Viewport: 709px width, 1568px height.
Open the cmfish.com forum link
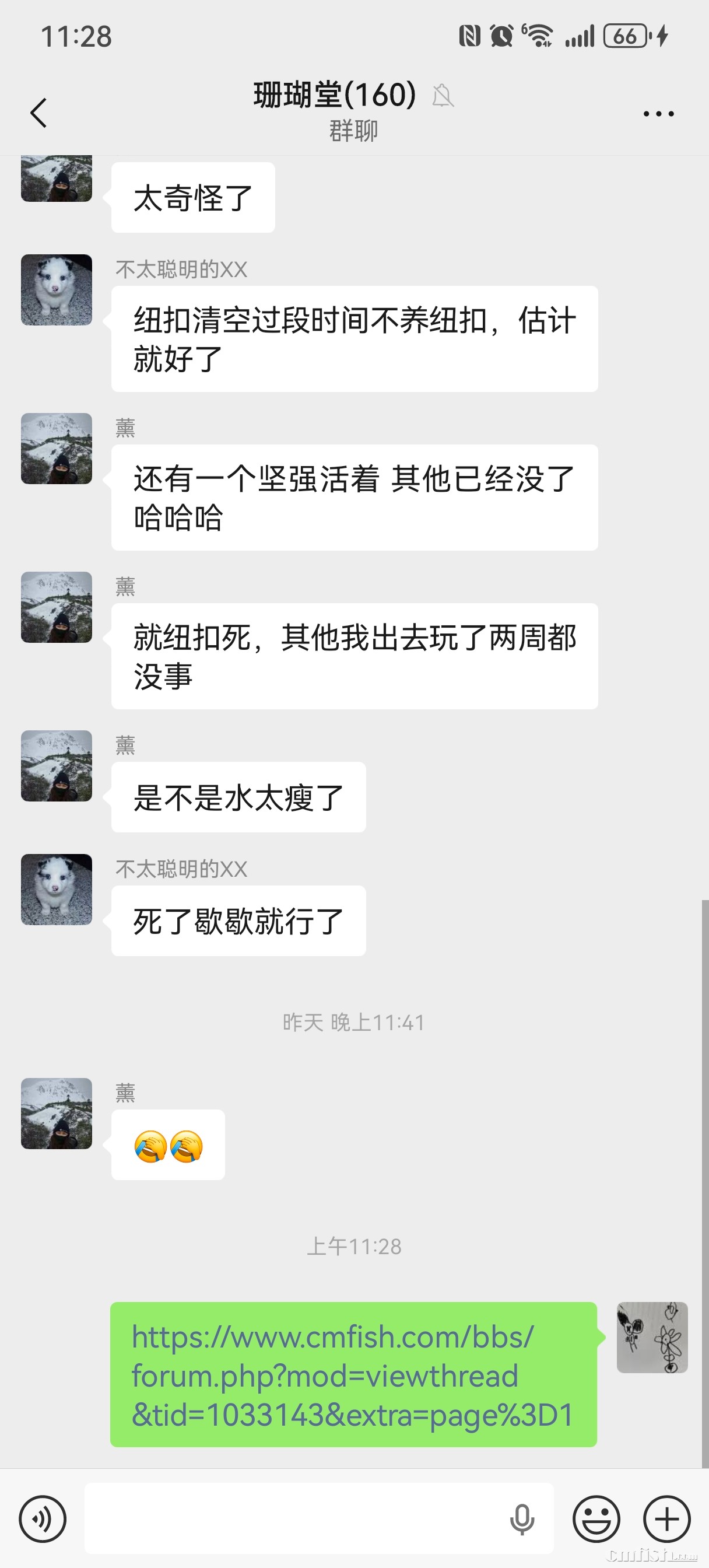[352, 1375]
